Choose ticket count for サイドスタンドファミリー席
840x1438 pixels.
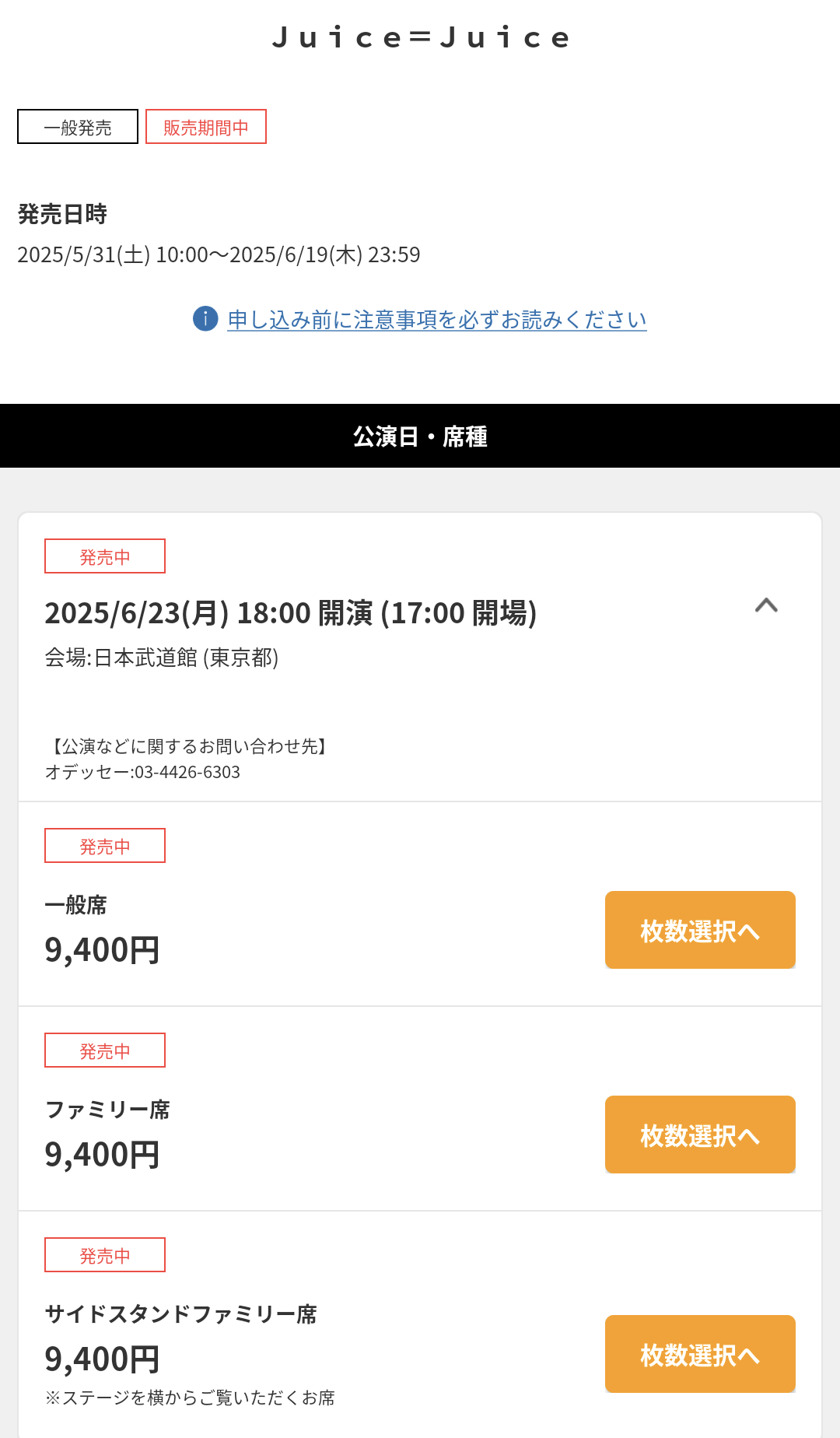700,1354
